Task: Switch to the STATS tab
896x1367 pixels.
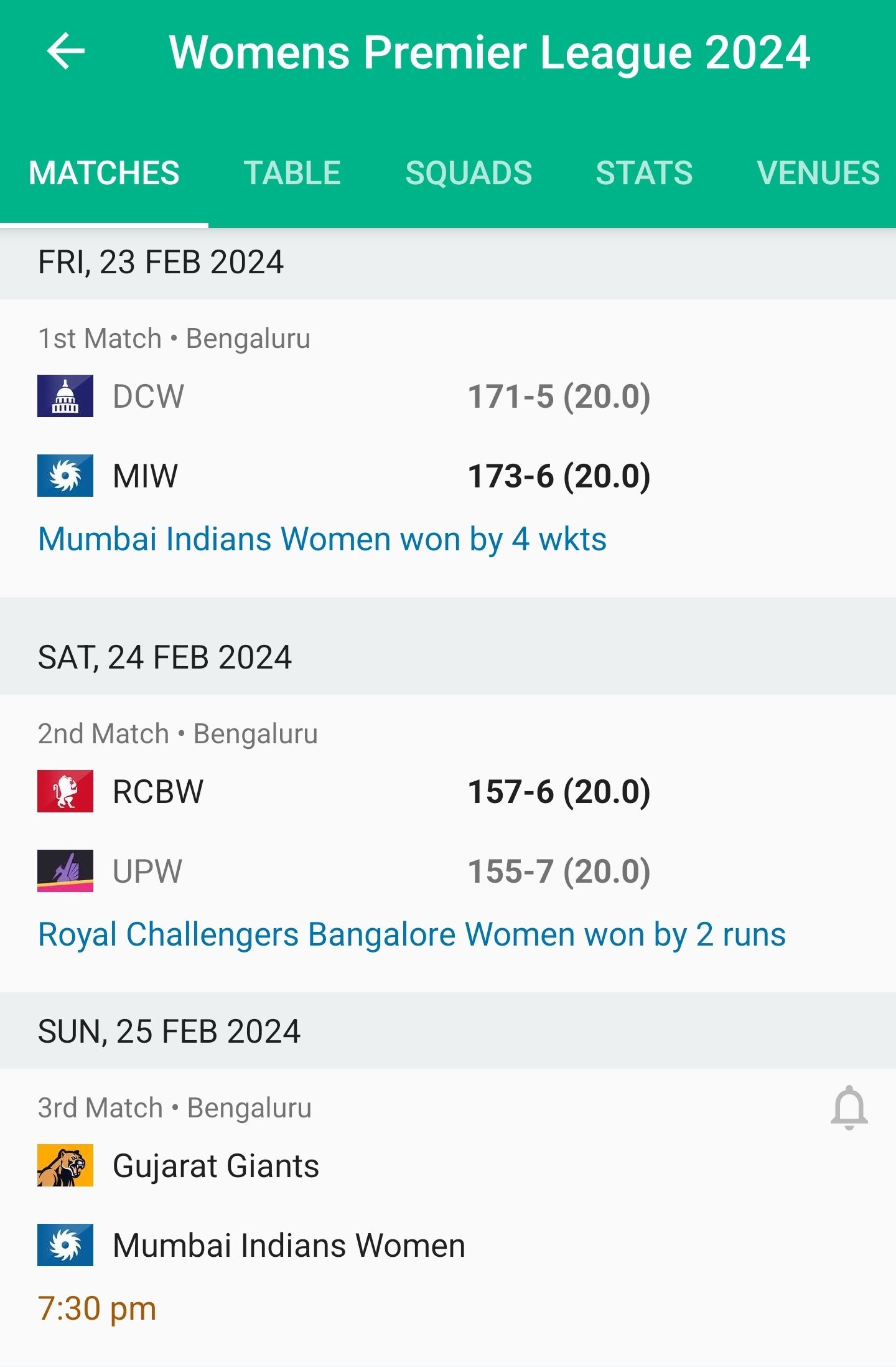Action: pyautogui.click(x=644, y=172)
